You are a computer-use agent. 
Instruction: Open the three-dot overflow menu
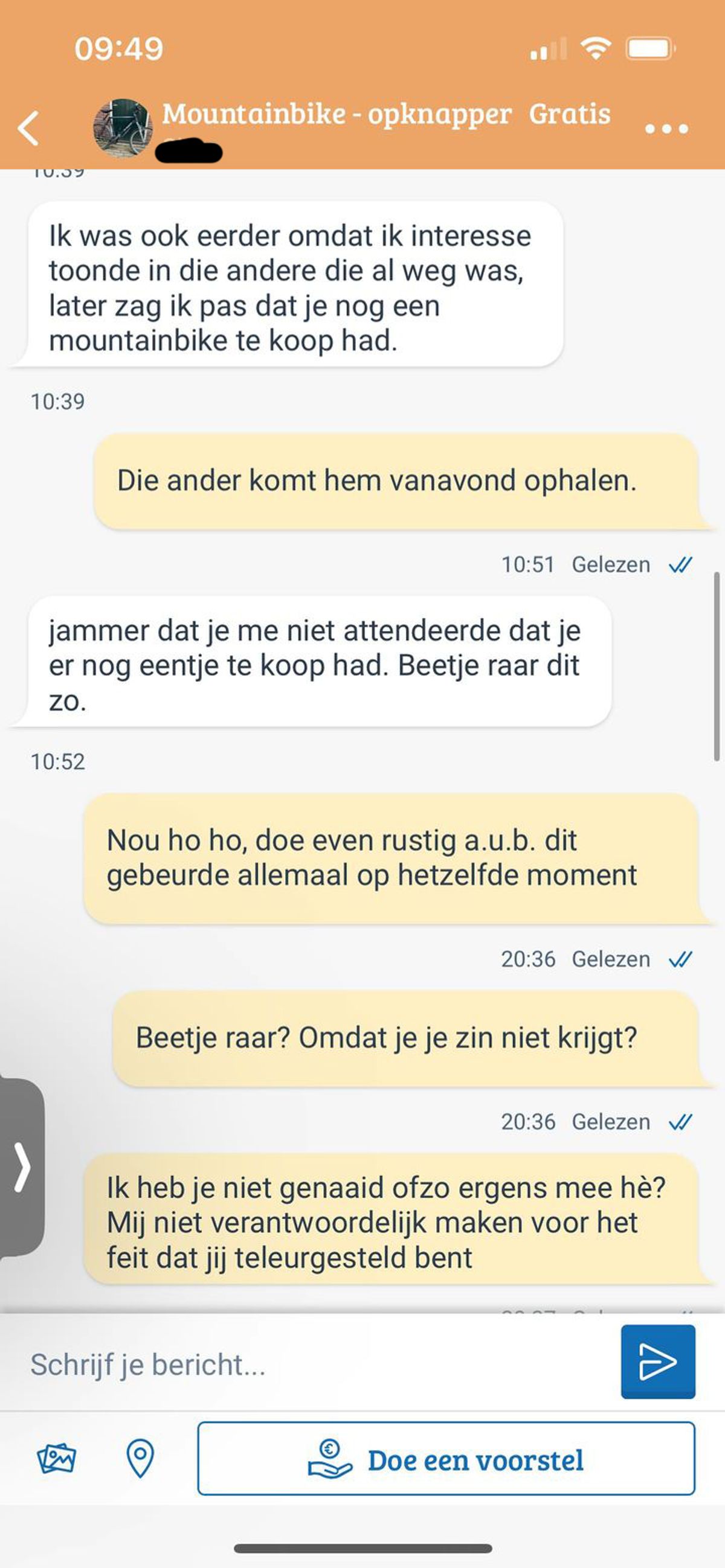point(666,129)
